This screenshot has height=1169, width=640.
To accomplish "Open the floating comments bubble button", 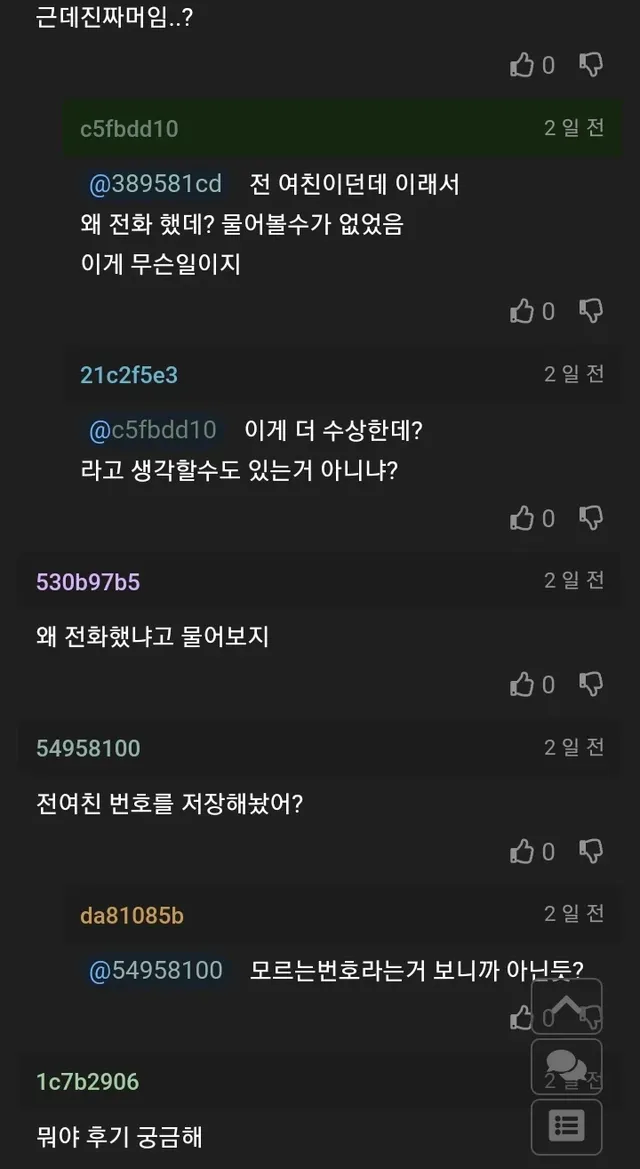I will [x=566, y=1066].
